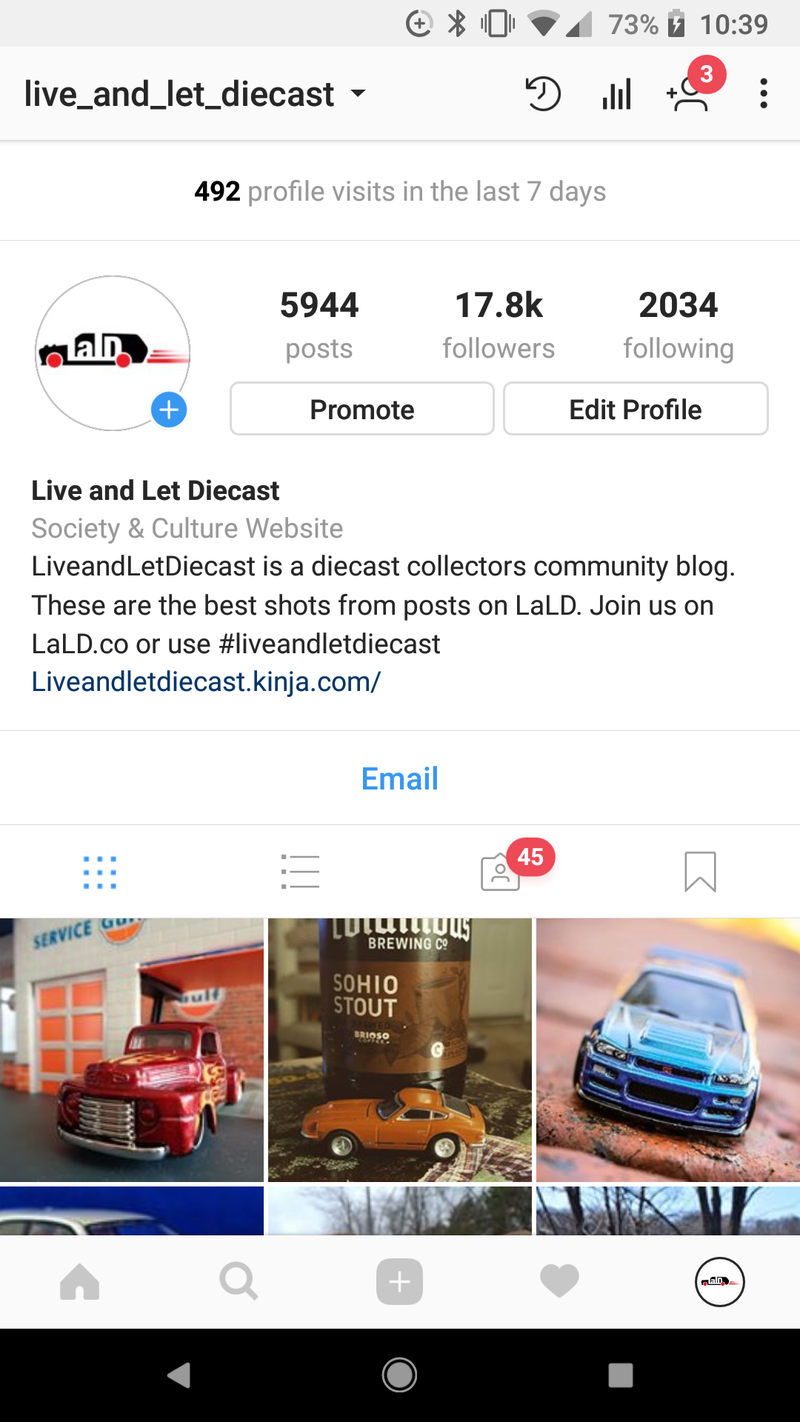Open the Sohio Stout bottle photo
800x1422 pixels.
[400, 1050]
